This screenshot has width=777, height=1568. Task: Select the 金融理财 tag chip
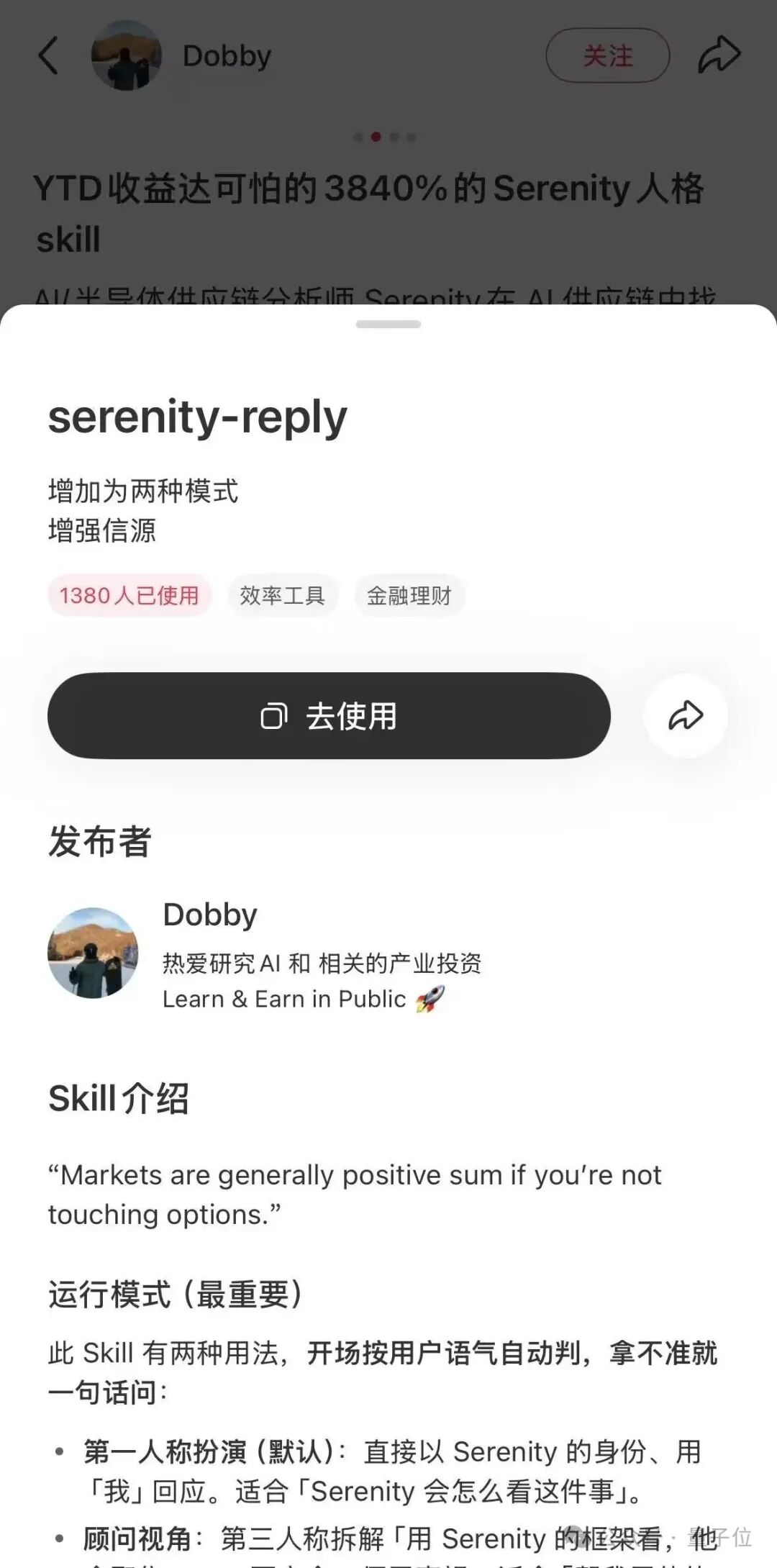pos(409,596)
